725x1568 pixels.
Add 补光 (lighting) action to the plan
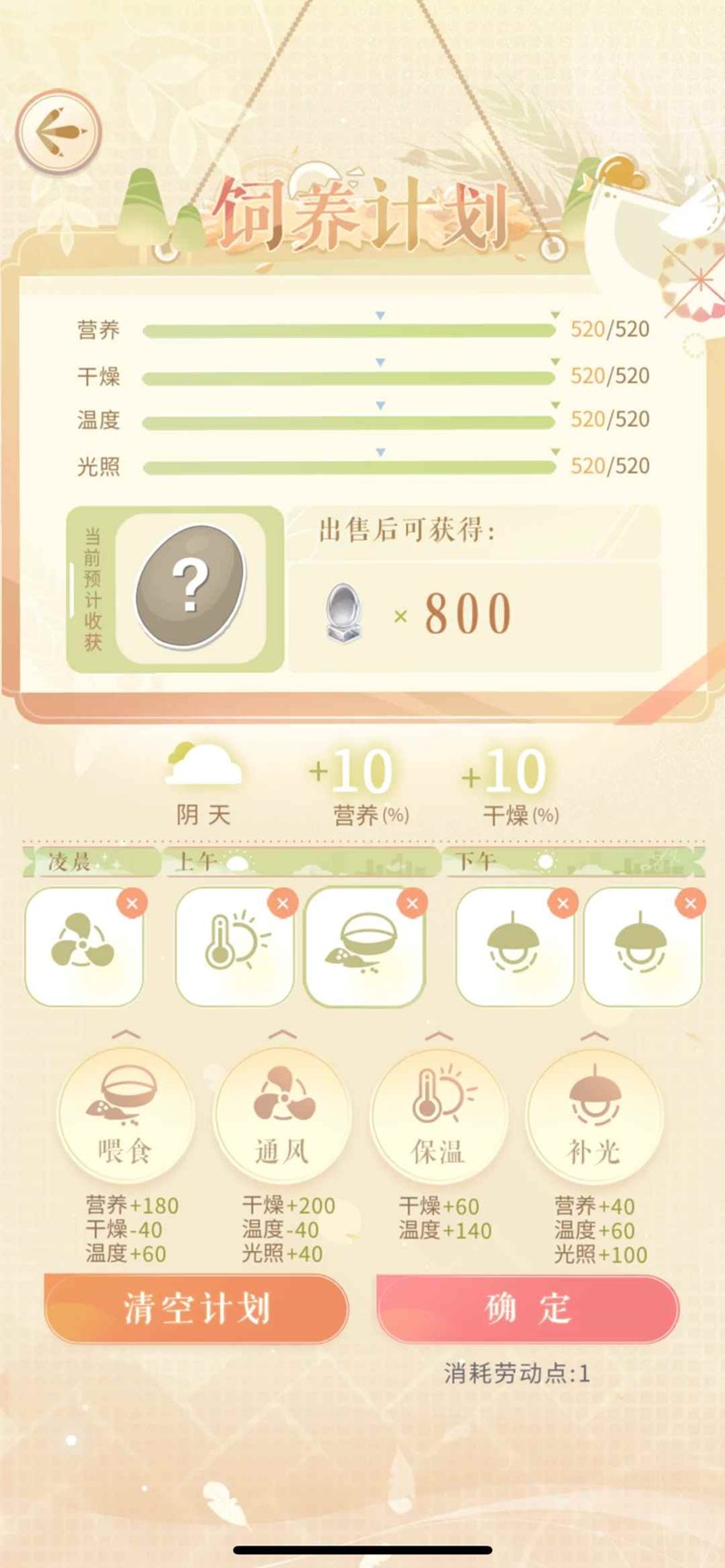pos(594,1115)
